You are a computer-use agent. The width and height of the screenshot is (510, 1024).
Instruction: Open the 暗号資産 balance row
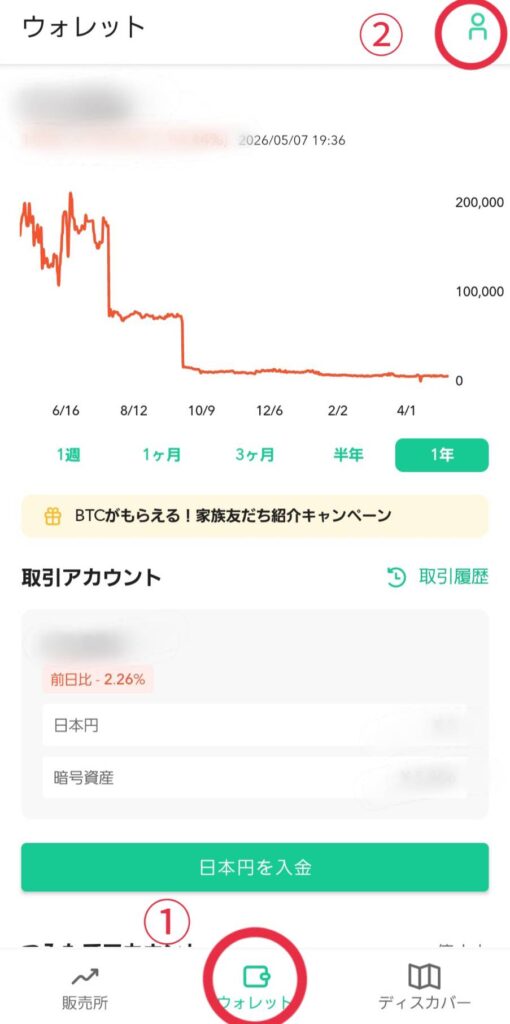coord(255,778)
